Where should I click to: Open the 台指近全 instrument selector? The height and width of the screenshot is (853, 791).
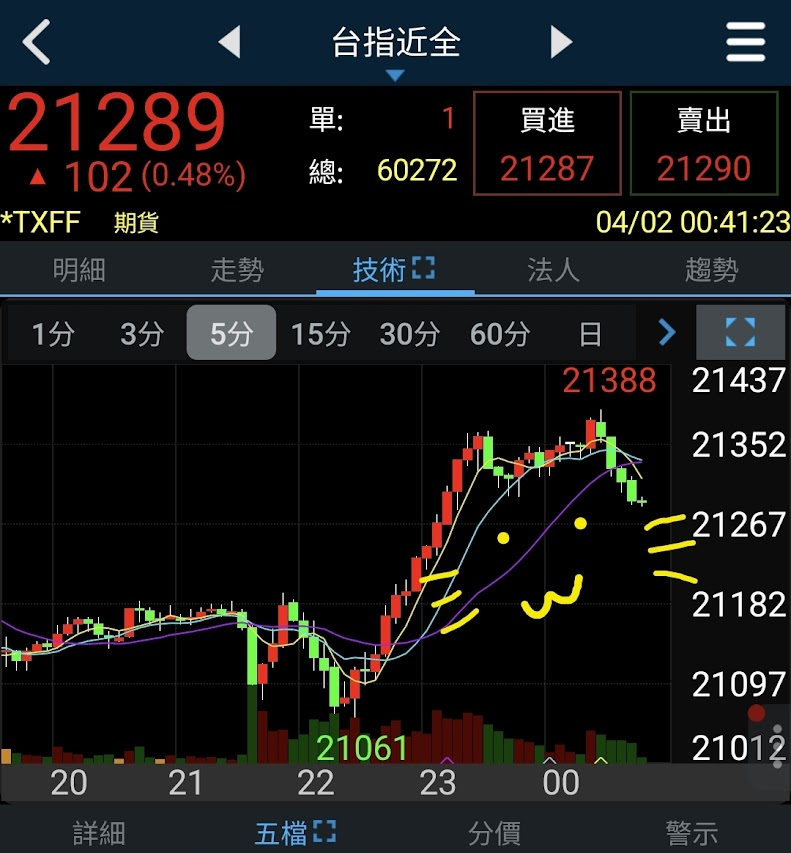(x=395, y=46)
